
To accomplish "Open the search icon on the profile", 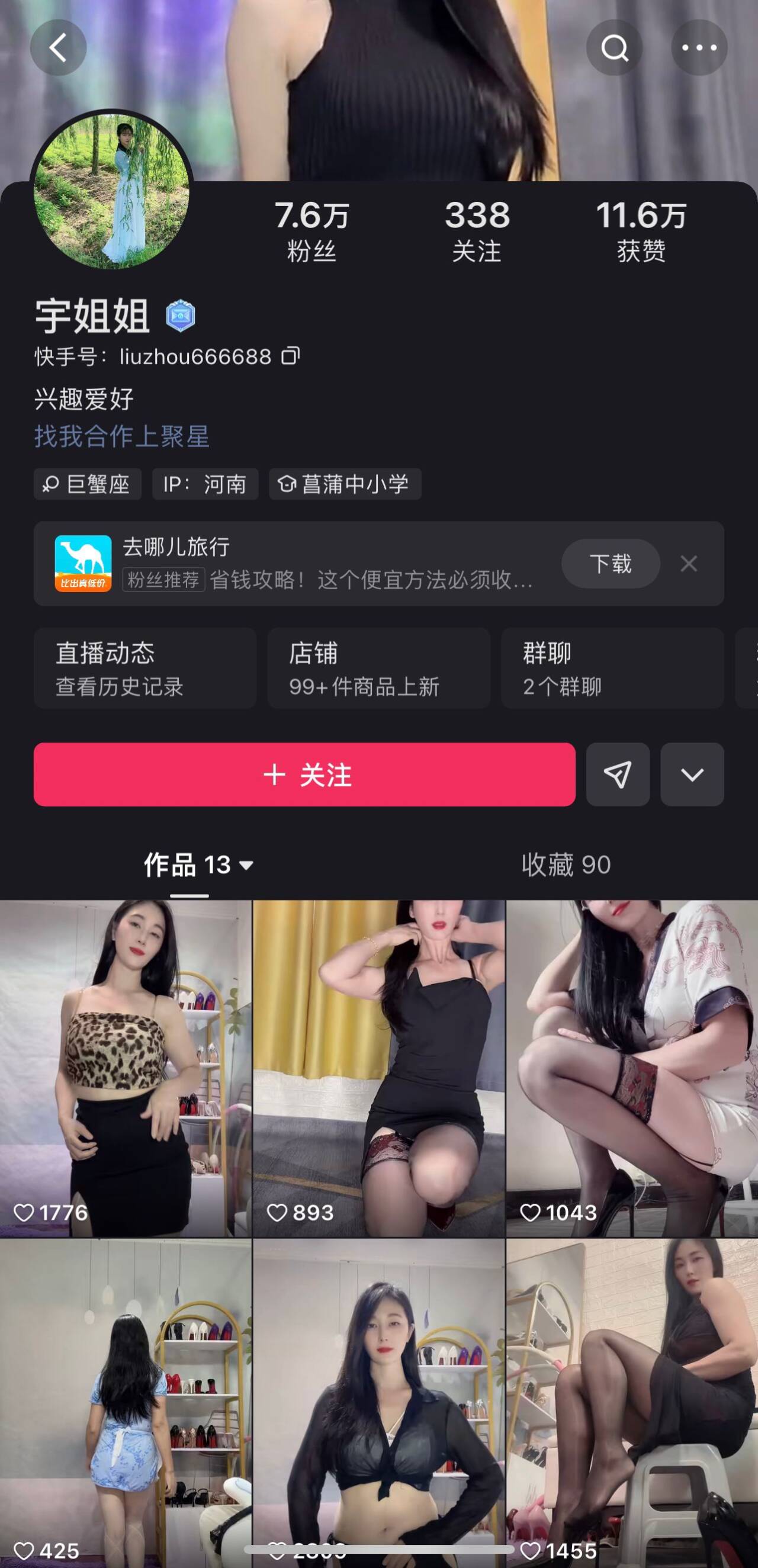I will tap(614, 47).
